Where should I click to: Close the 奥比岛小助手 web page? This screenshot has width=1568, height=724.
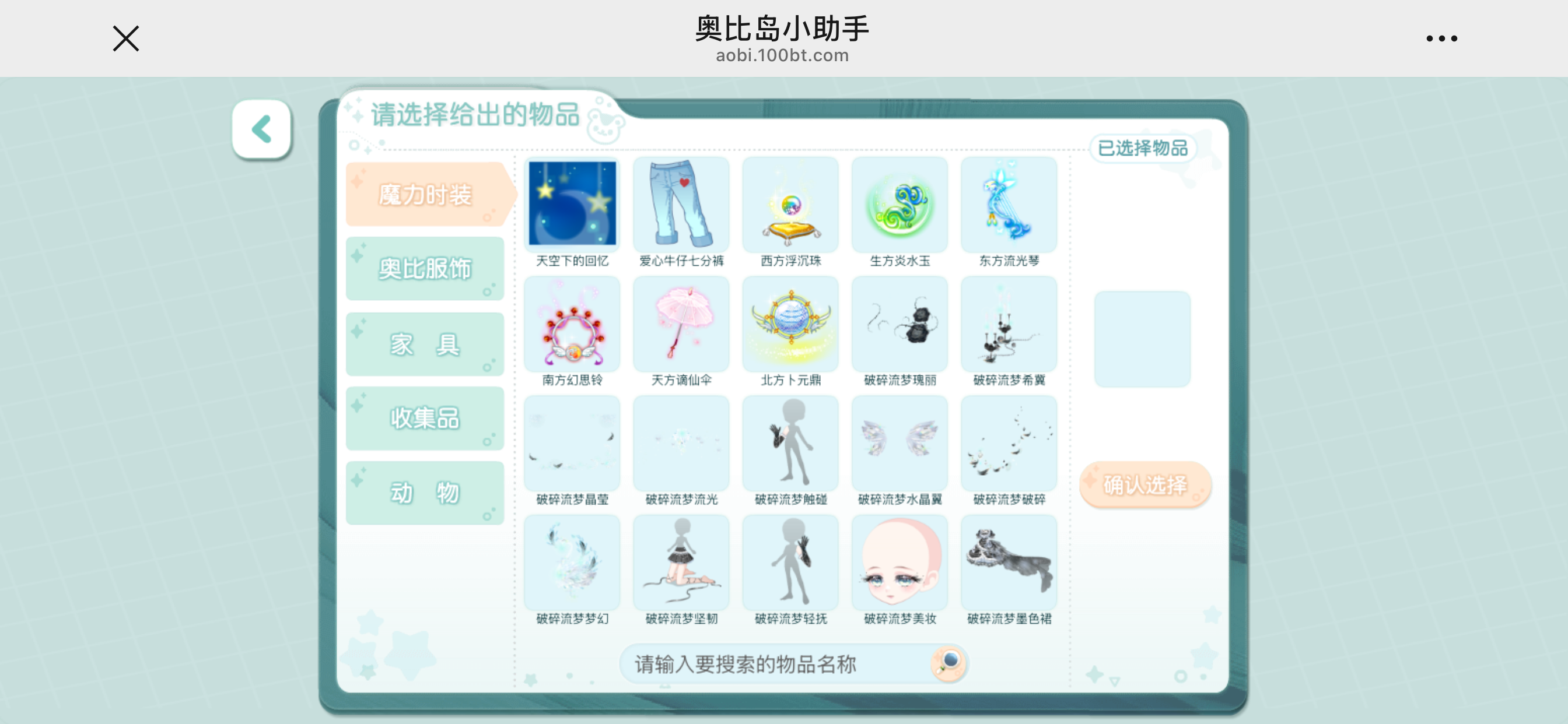pos(126,38)
